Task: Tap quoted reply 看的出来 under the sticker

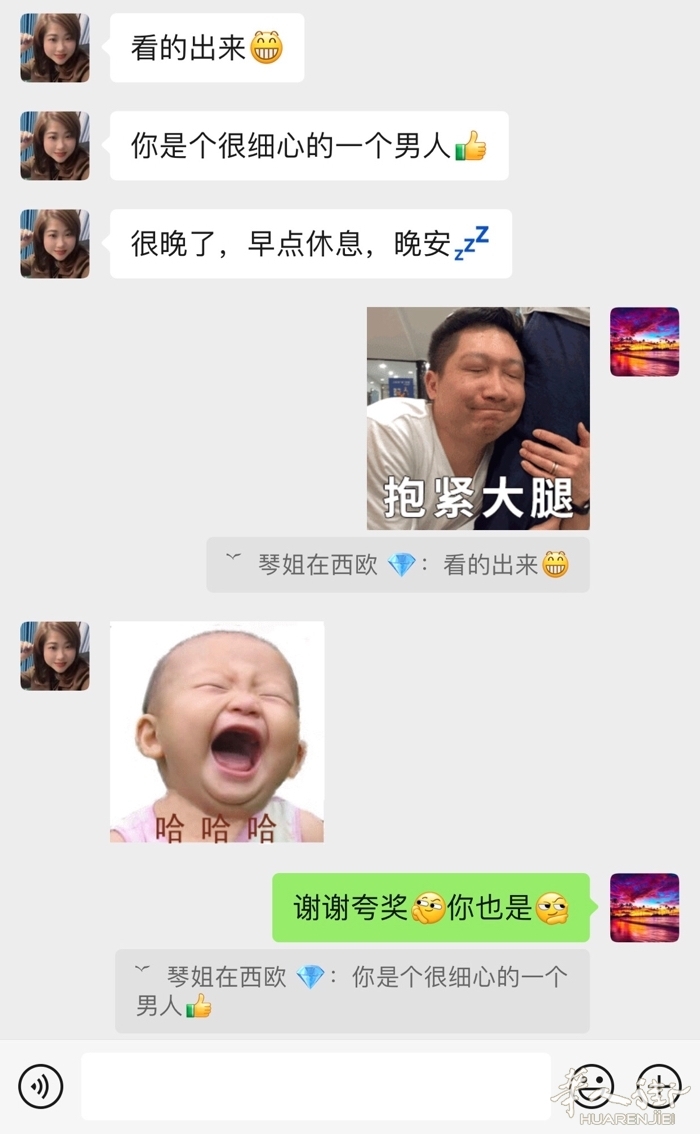Action: (398, 565)
